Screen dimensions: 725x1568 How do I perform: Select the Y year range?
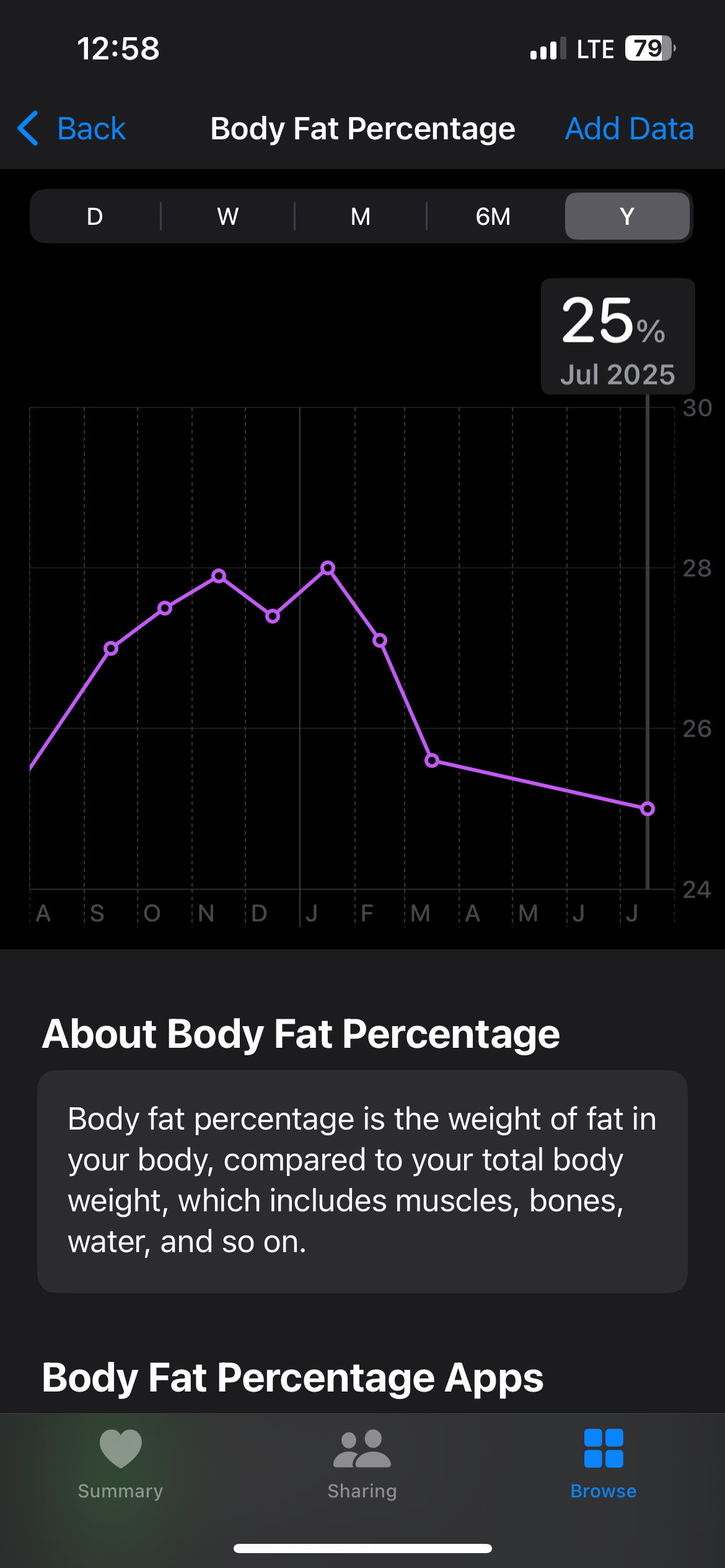626,217
